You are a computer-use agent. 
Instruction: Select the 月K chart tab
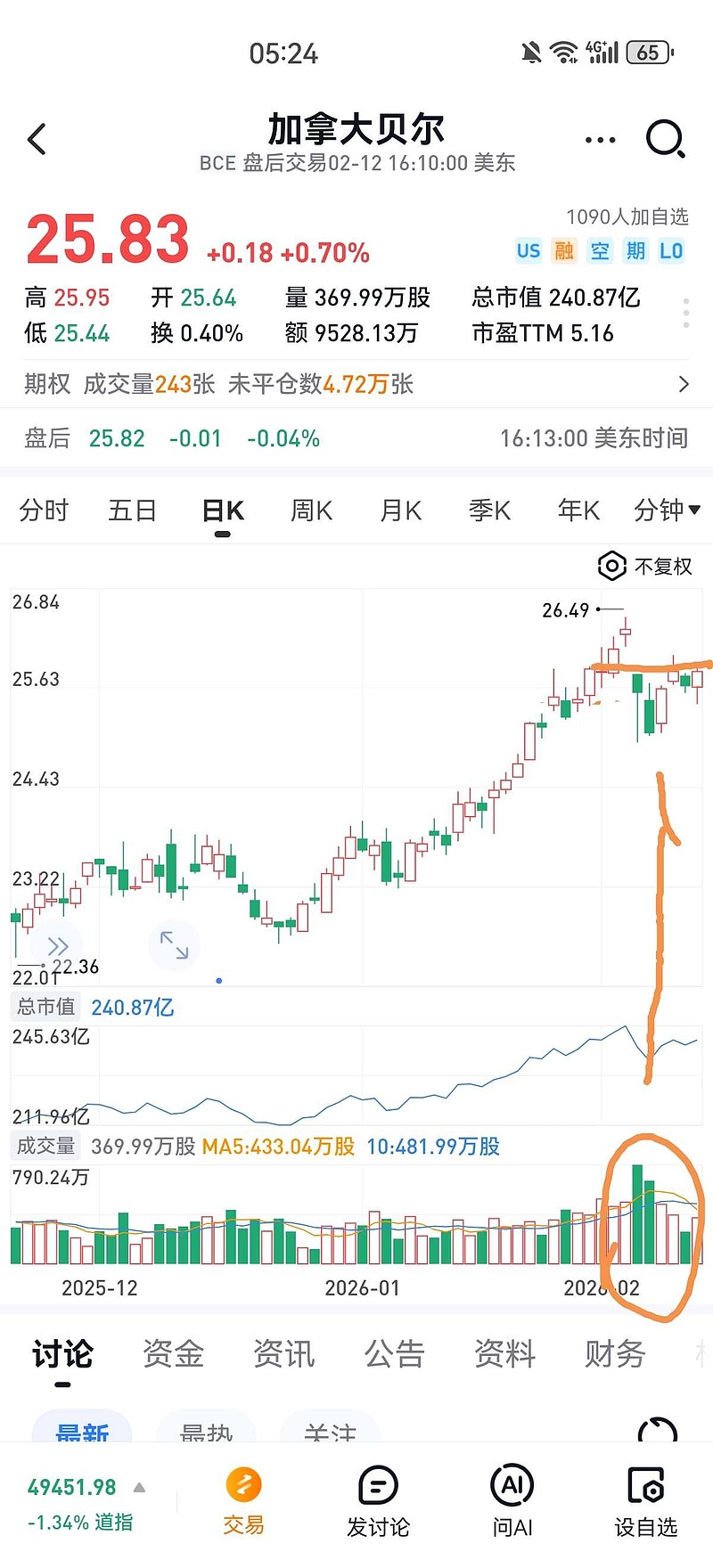pyautogui.click(x=400, y=510)
